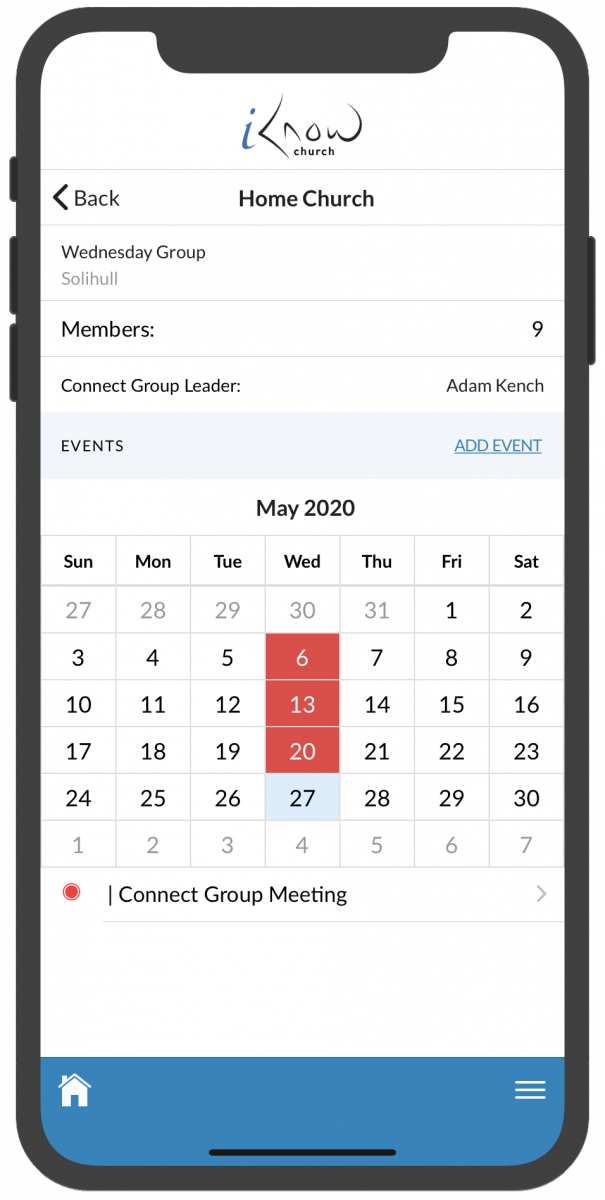Tap the ADD EVENT link
The width and height of the screenshot is (605, 1200).
[498, 446]
